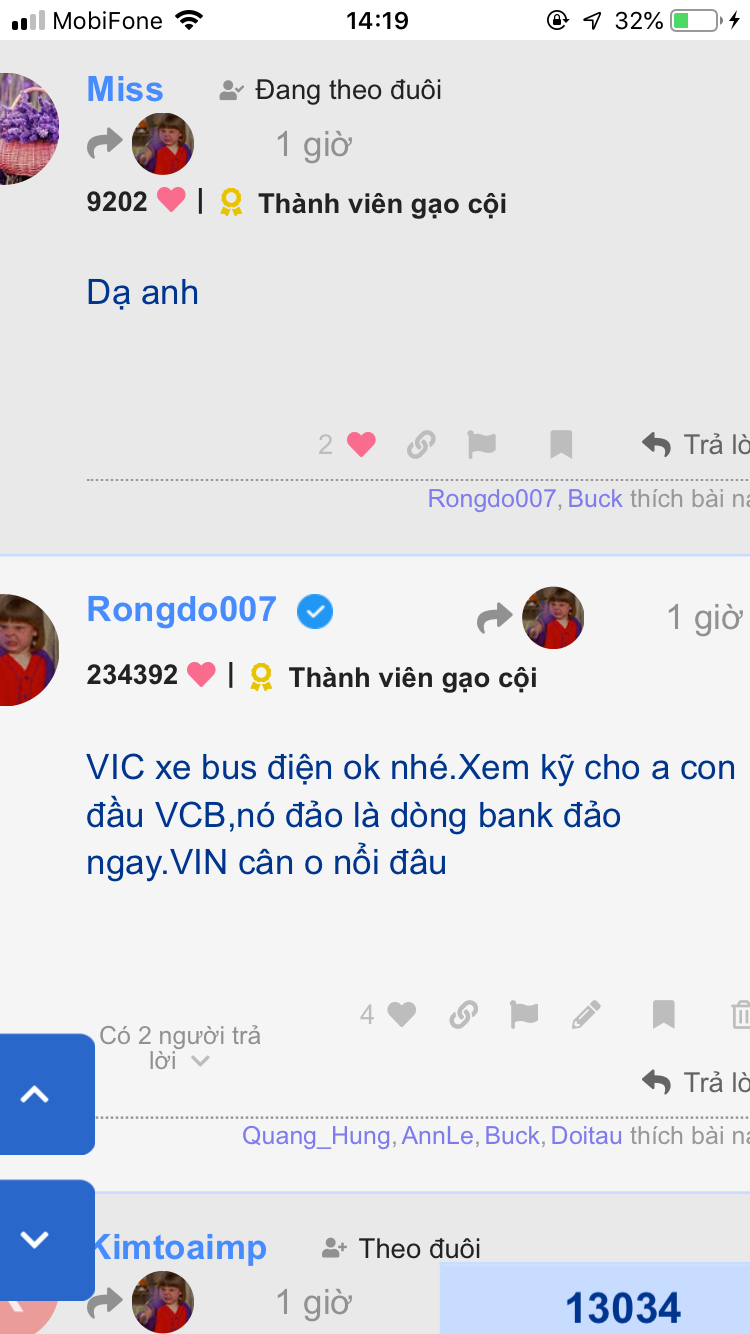Expand "Có 2 người trả lời" replies
Image resolution: width=750 pixels, height=1334 pixels.
pyautogui.click(x=180, y=1048)
